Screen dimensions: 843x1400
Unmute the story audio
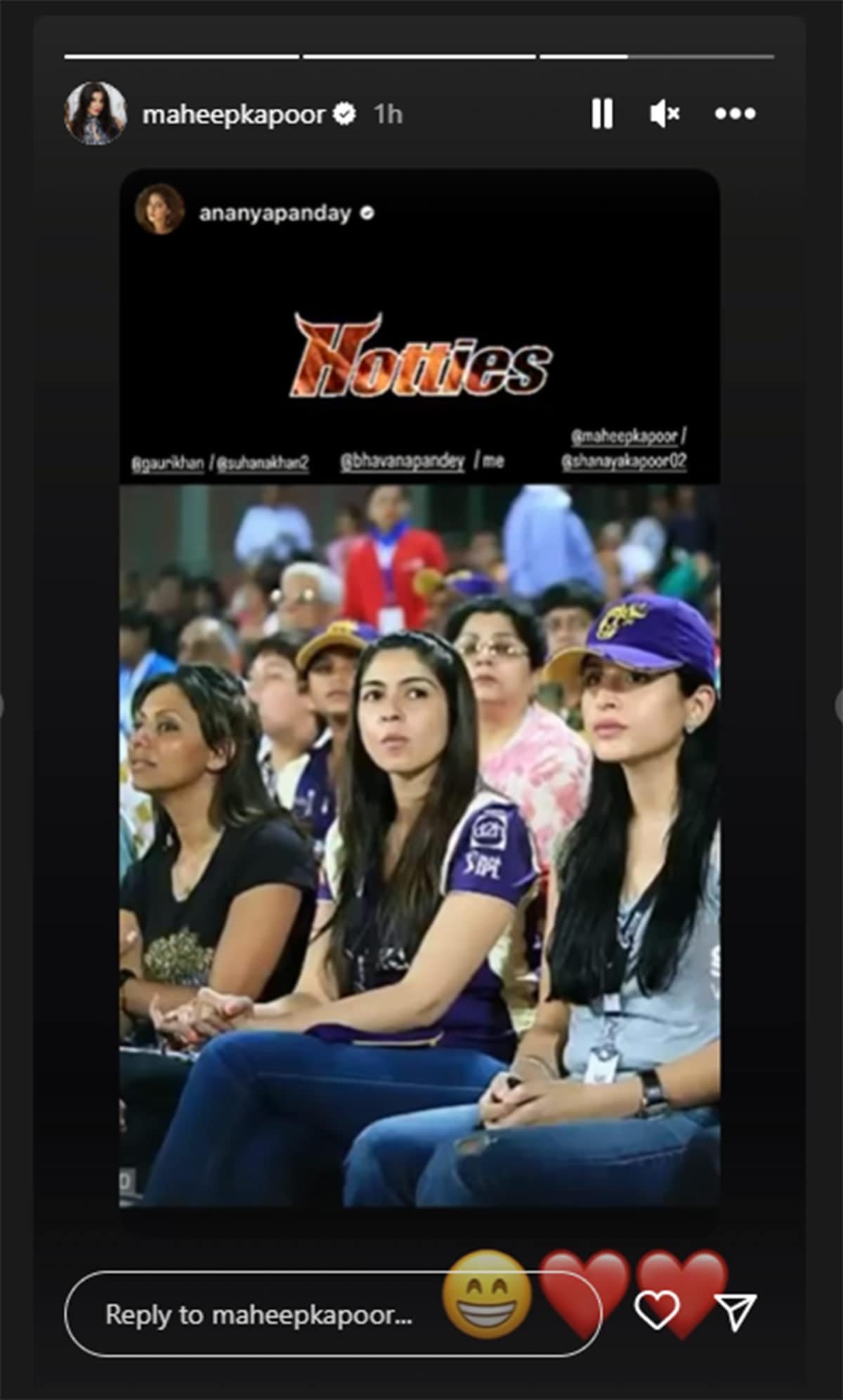[x=664, y=114]
